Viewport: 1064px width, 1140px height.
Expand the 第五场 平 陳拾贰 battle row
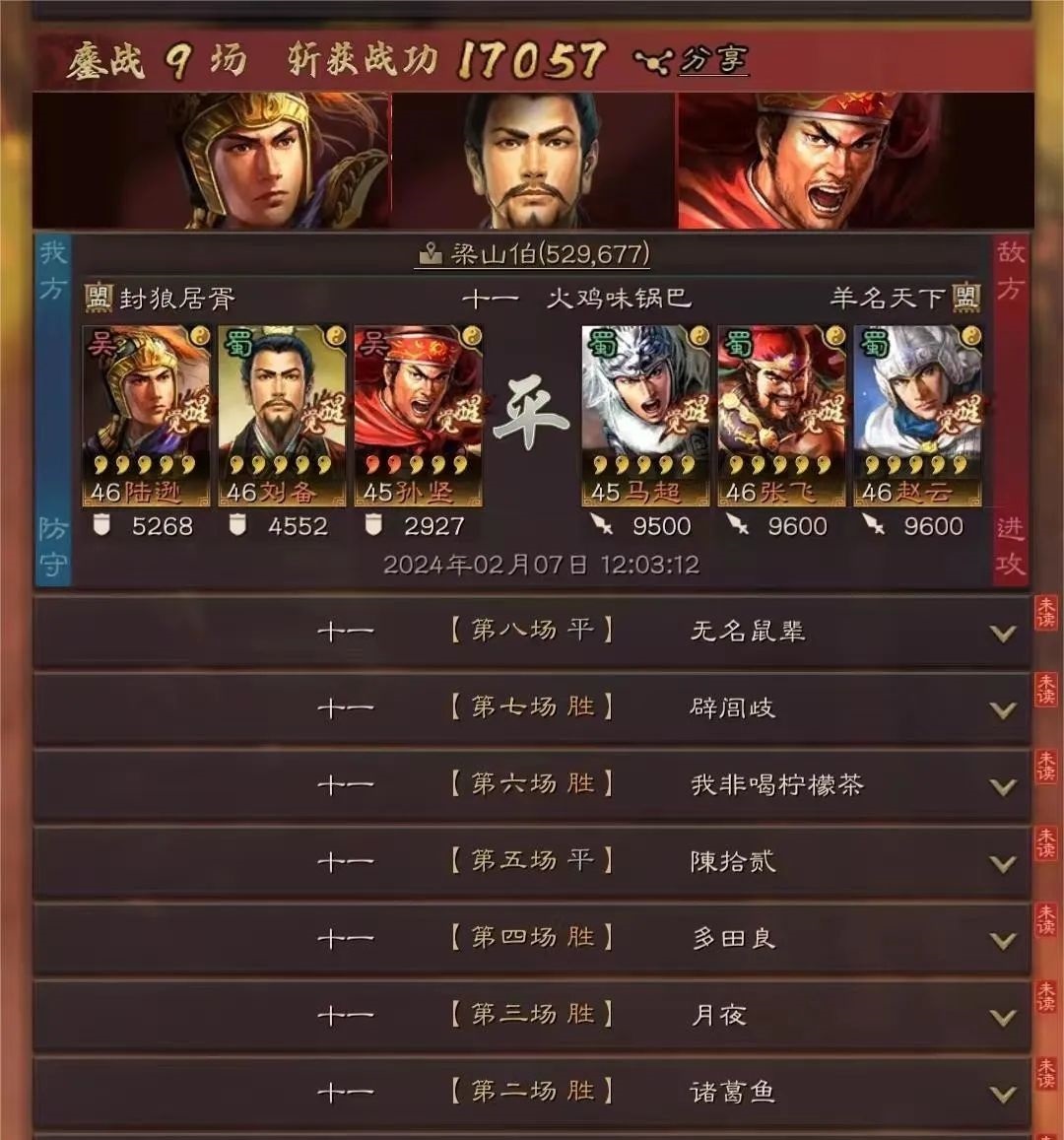(x=1003, y=864)
